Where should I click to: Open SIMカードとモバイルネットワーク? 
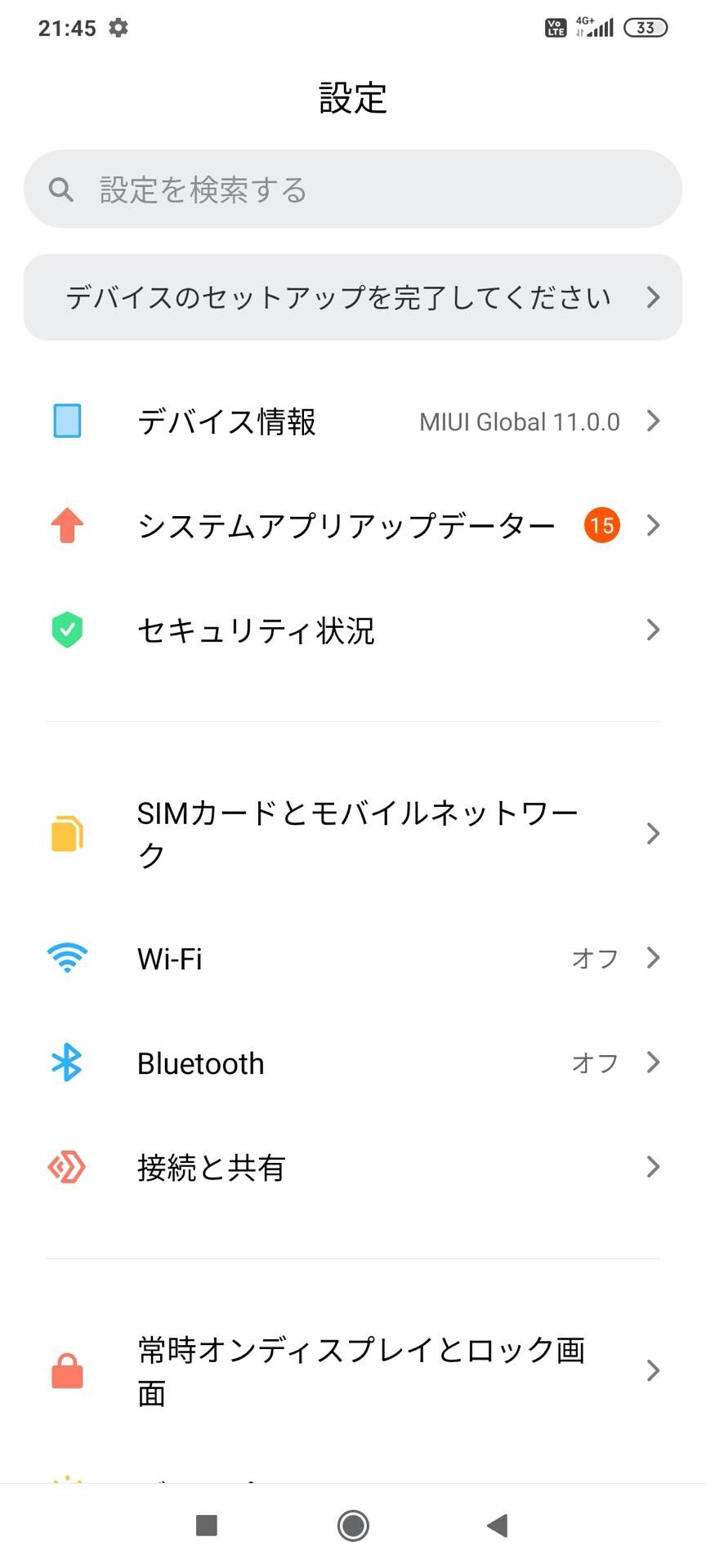(x=353, y=834)
